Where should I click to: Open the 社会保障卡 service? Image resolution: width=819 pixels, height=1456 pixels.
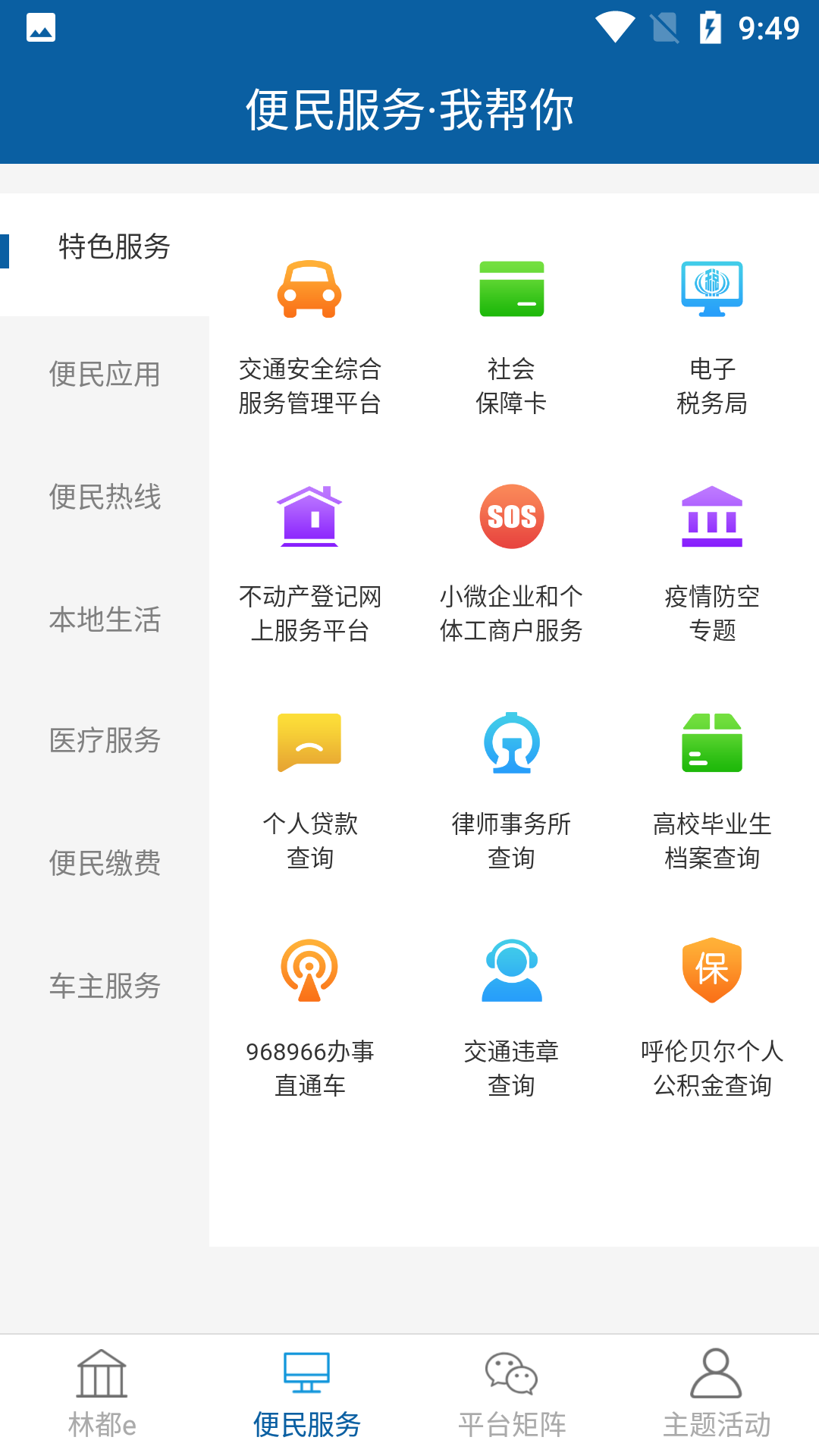coord(511,334)
